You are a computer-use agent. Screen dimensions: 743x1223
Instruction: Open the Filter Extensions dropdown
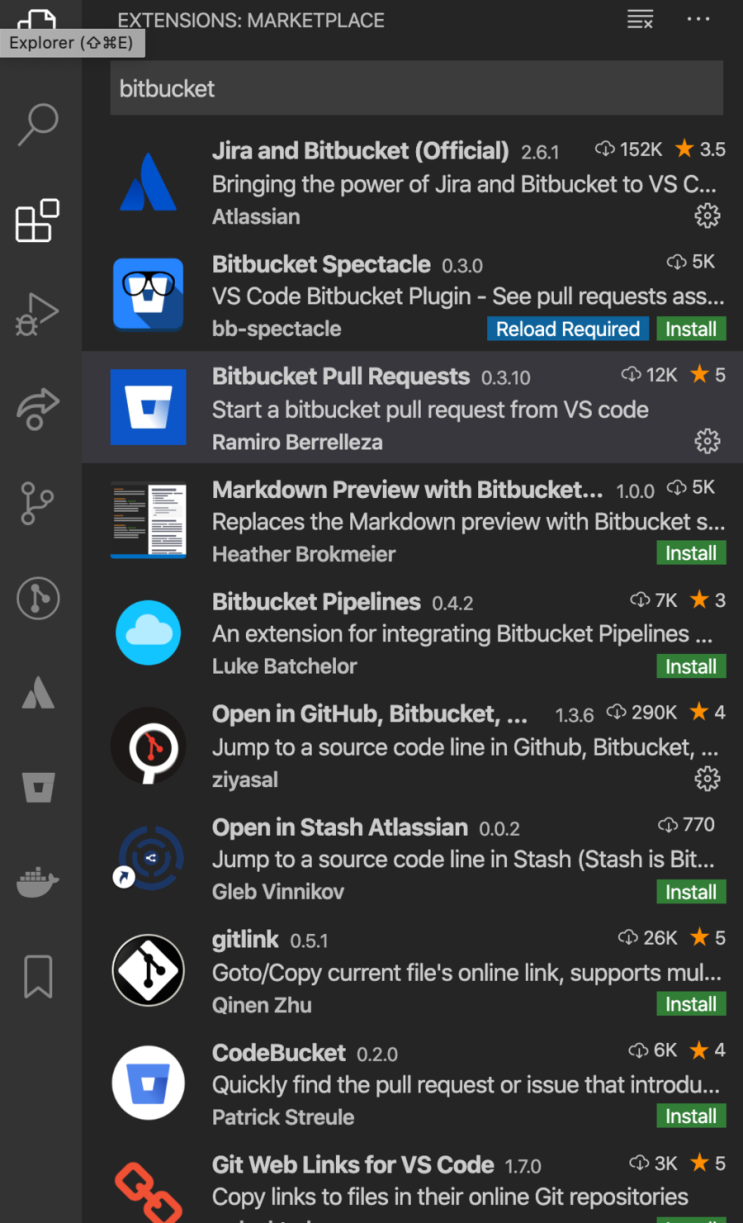point(640,20)
